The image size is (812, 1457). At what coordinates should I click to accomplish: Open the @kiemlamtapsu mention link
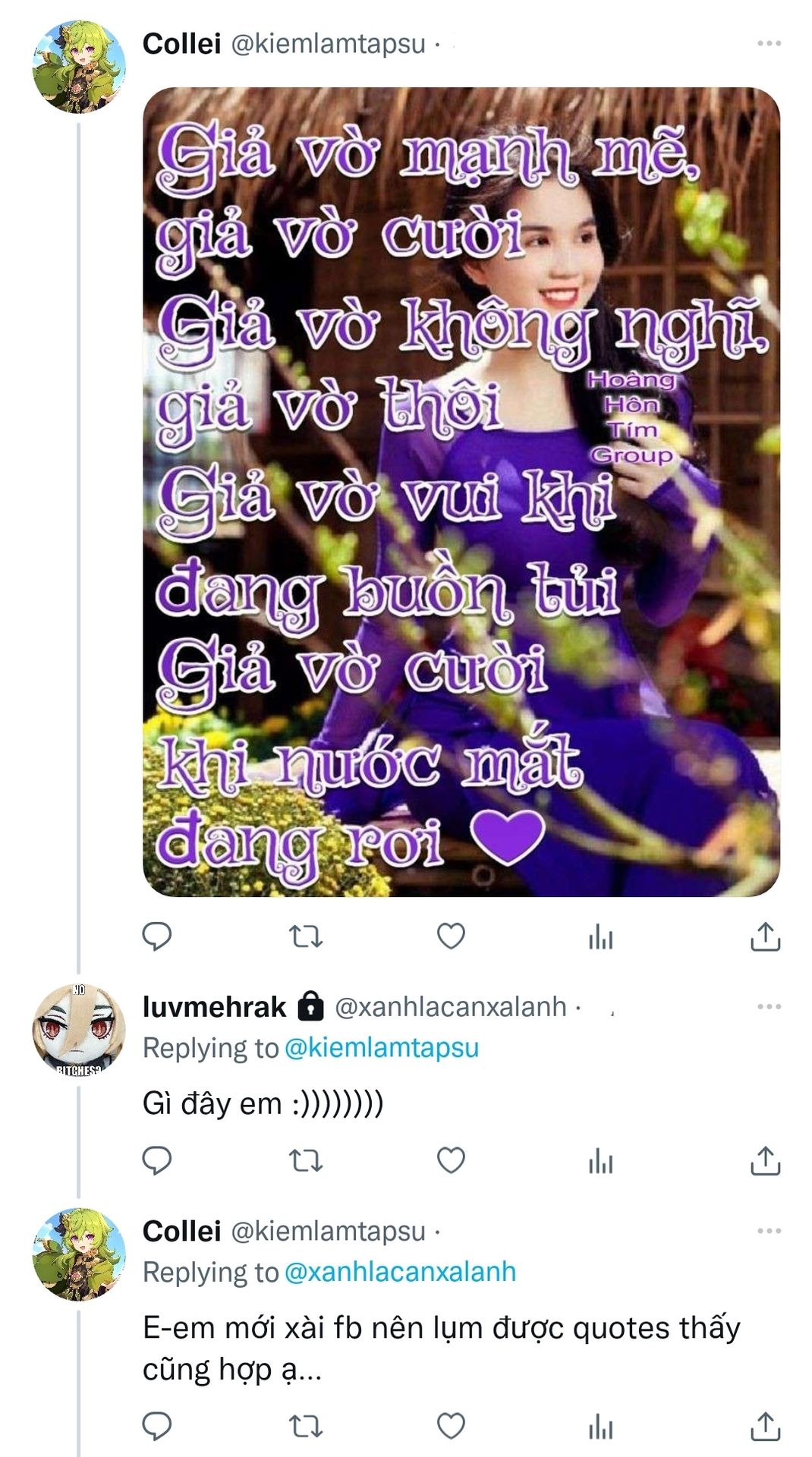tap(382, 1048)
